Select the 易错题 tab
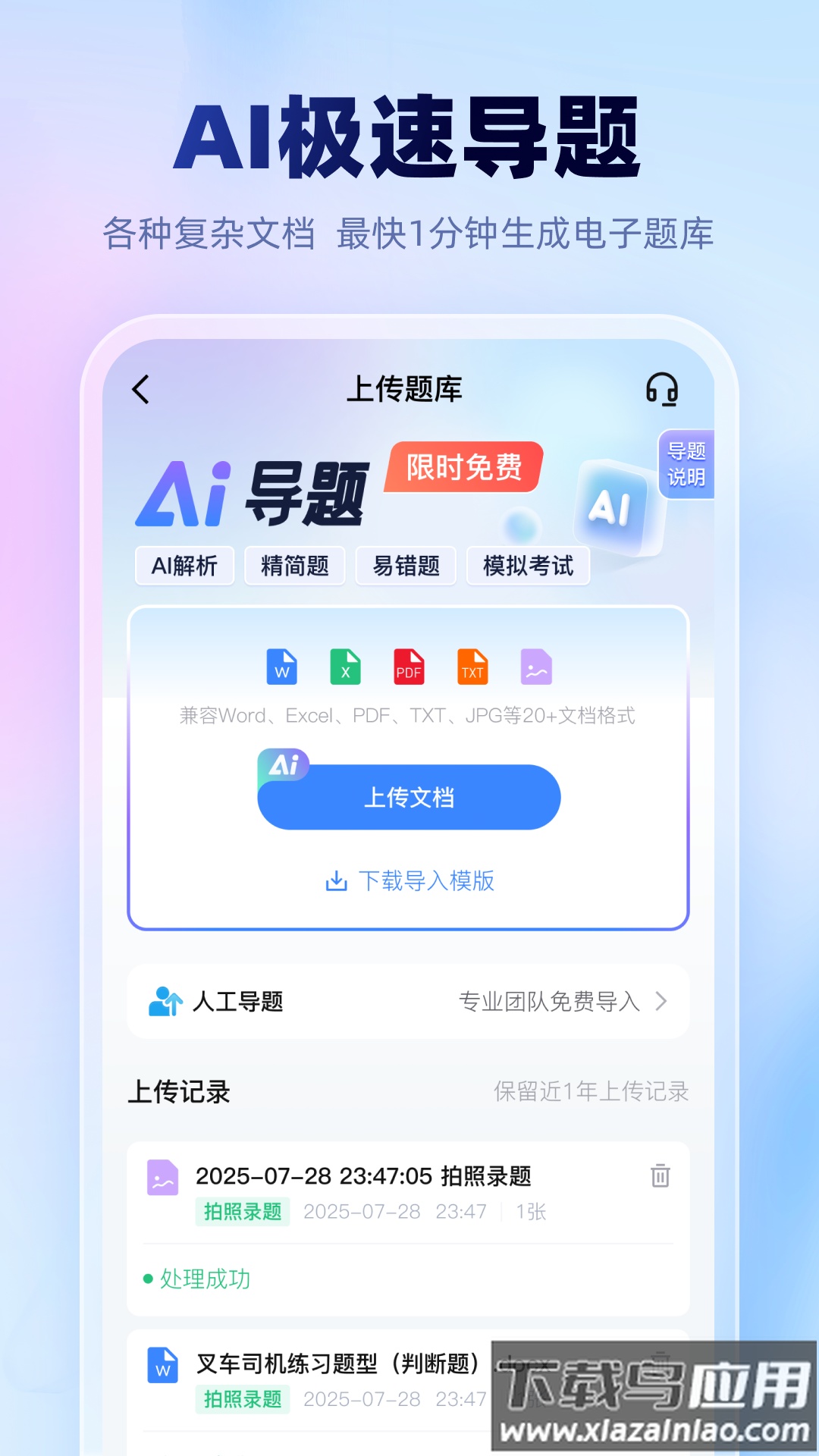 (x=406, y=566)
